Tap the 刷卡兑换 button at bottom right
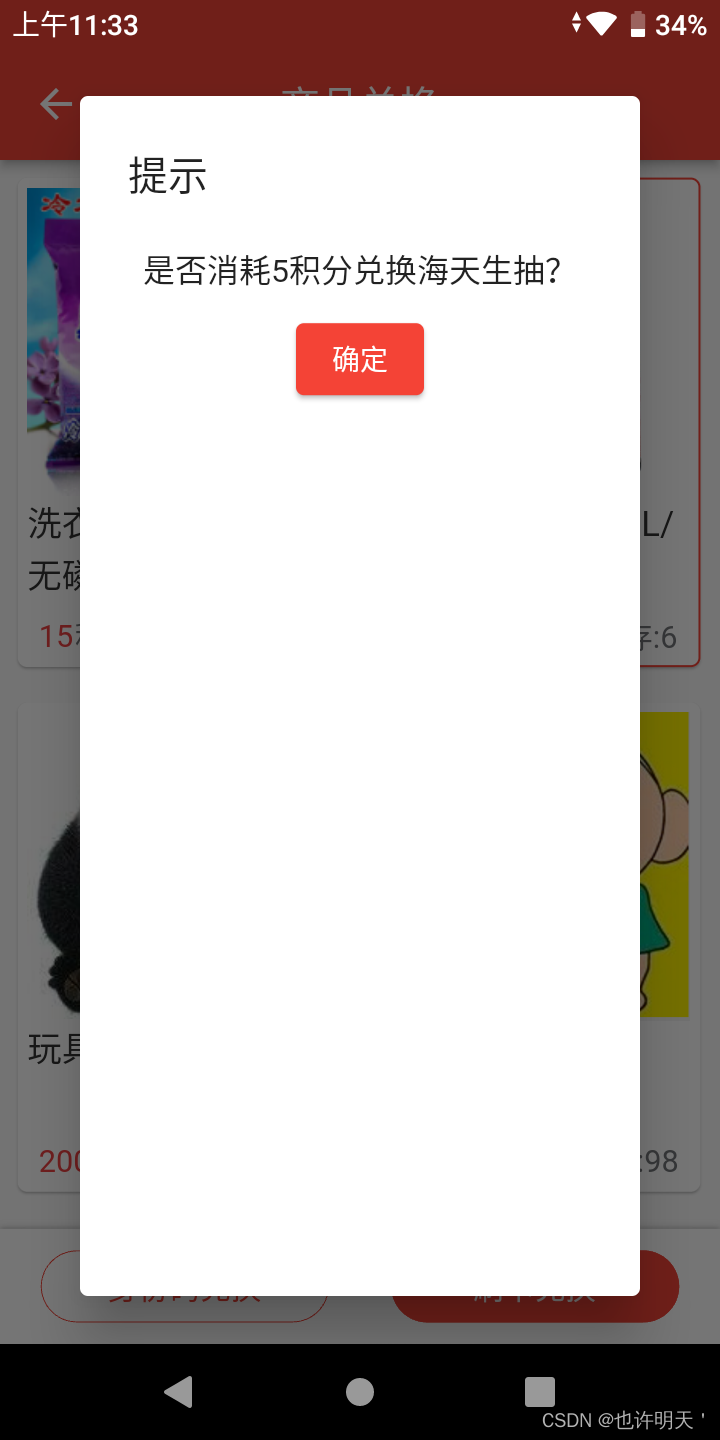The width and height of the screenshot is (720, 1440). [x=536, y=1286]
